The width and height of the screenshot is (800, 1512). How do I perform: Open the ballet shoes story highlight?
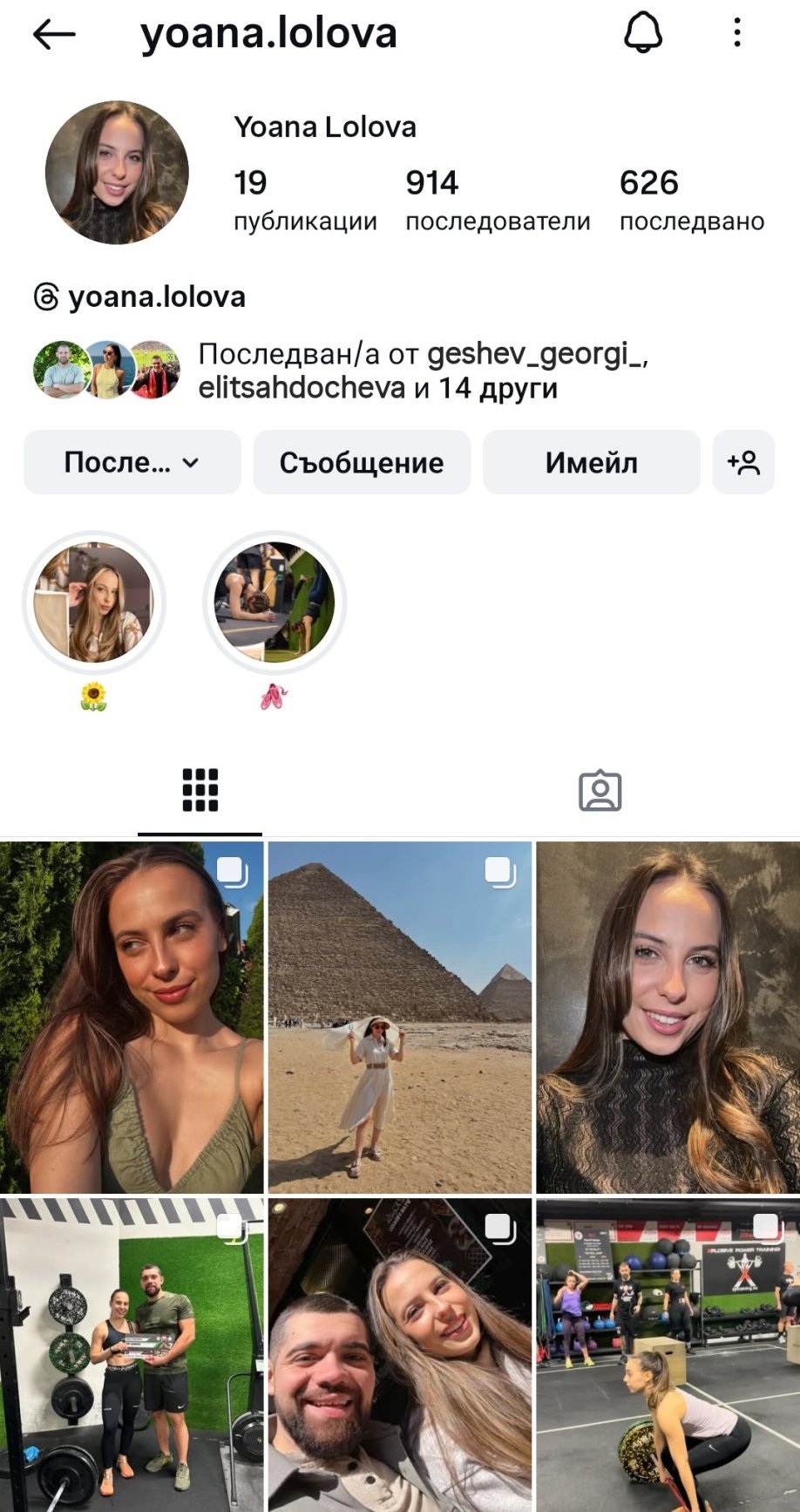275,603
